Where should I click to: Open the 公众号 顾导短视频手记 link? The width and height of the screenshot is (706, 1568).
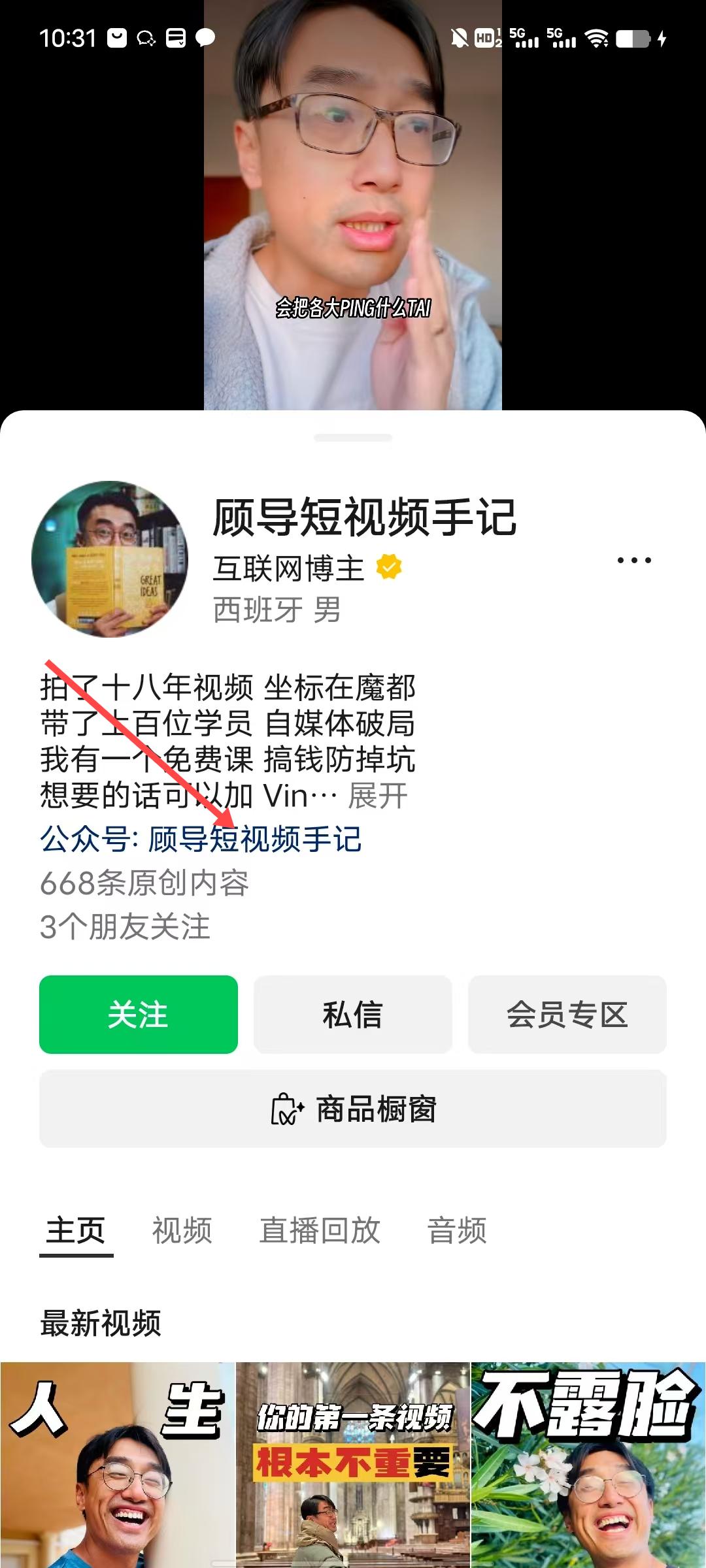pos(201,840)
